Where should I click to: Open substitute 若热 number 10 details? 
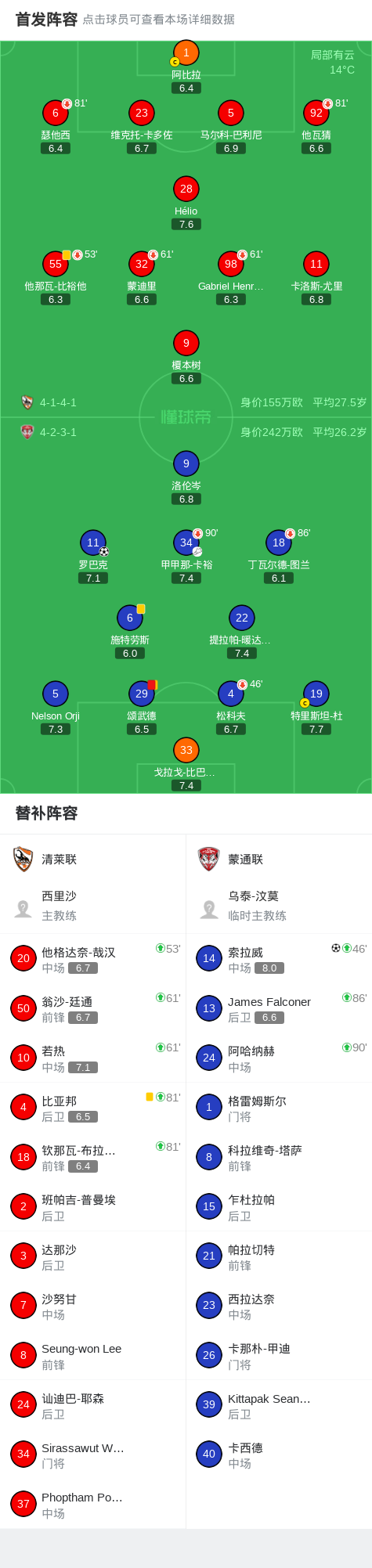click(x=92, y=1058)
